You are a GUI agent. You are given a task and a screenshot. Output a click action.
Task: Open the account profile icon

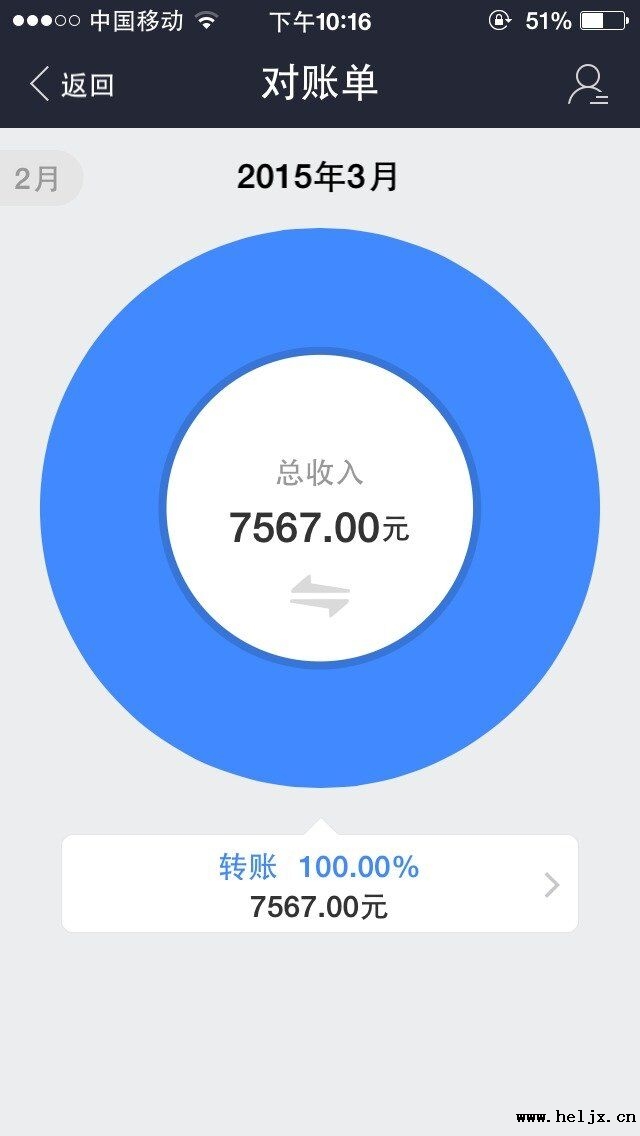tap(587, 85)
